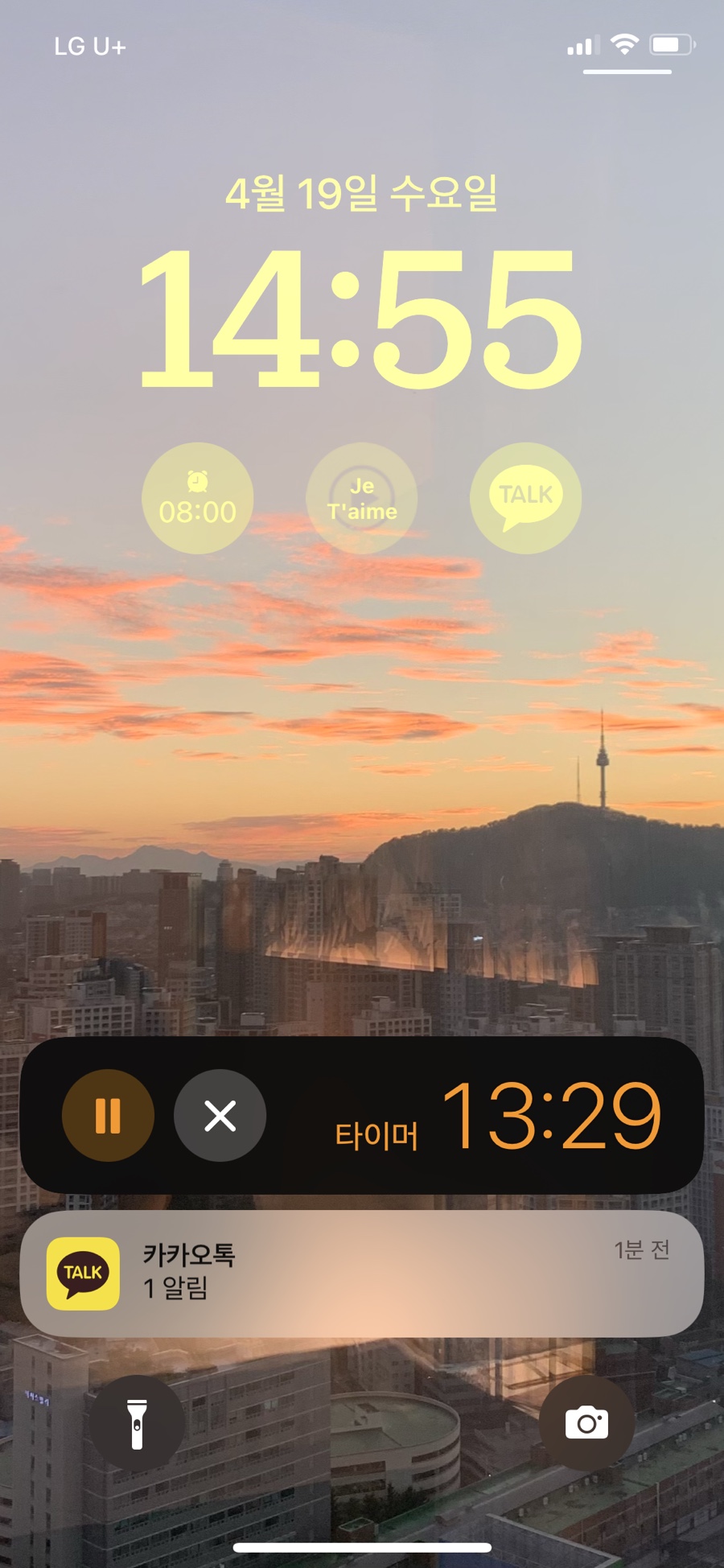Open the KakaoTalk notification

point(361,1273)
